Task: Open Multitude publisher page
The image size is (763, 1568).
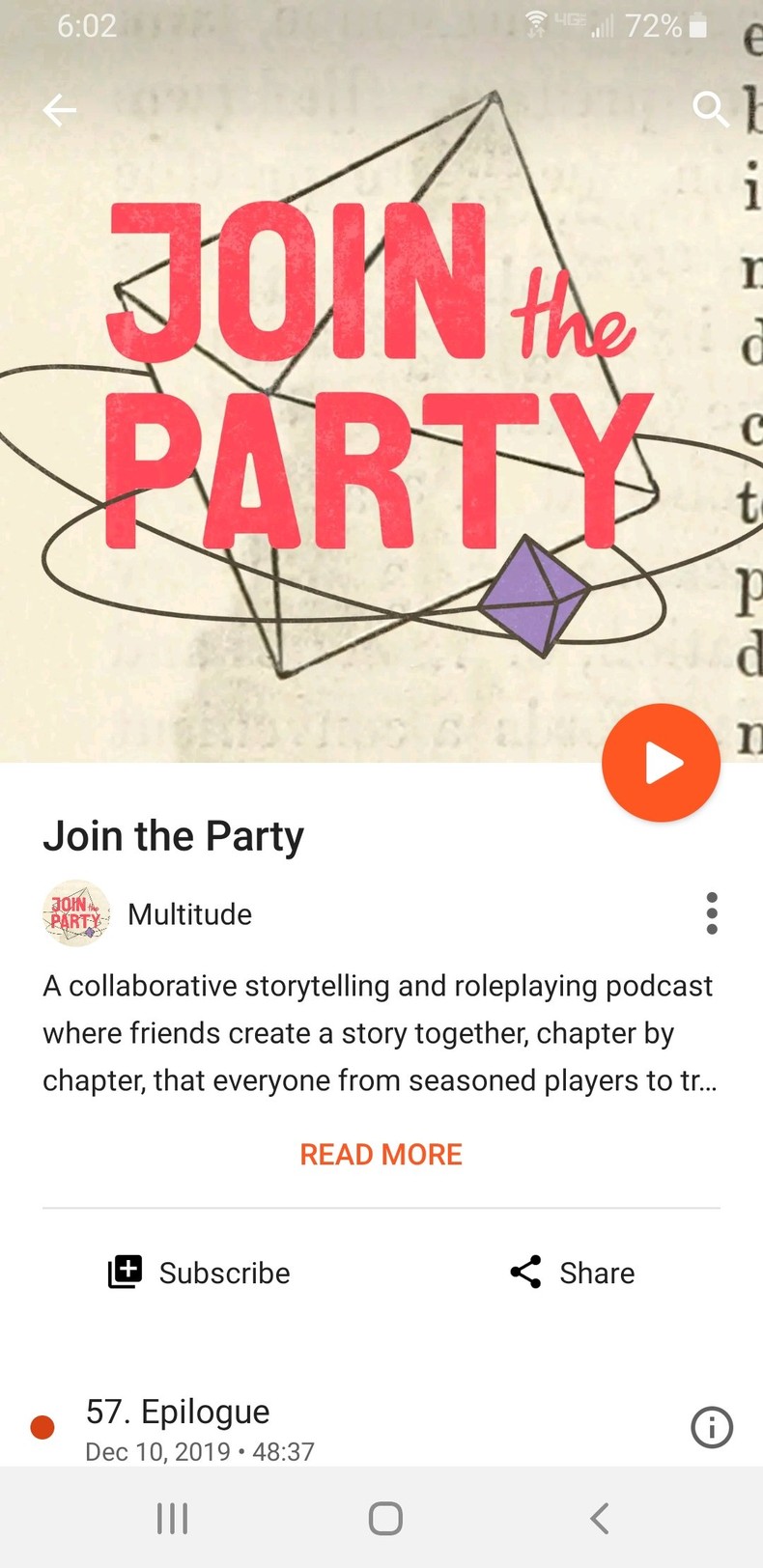Action: pyautogui.click(x=189, y=913)
